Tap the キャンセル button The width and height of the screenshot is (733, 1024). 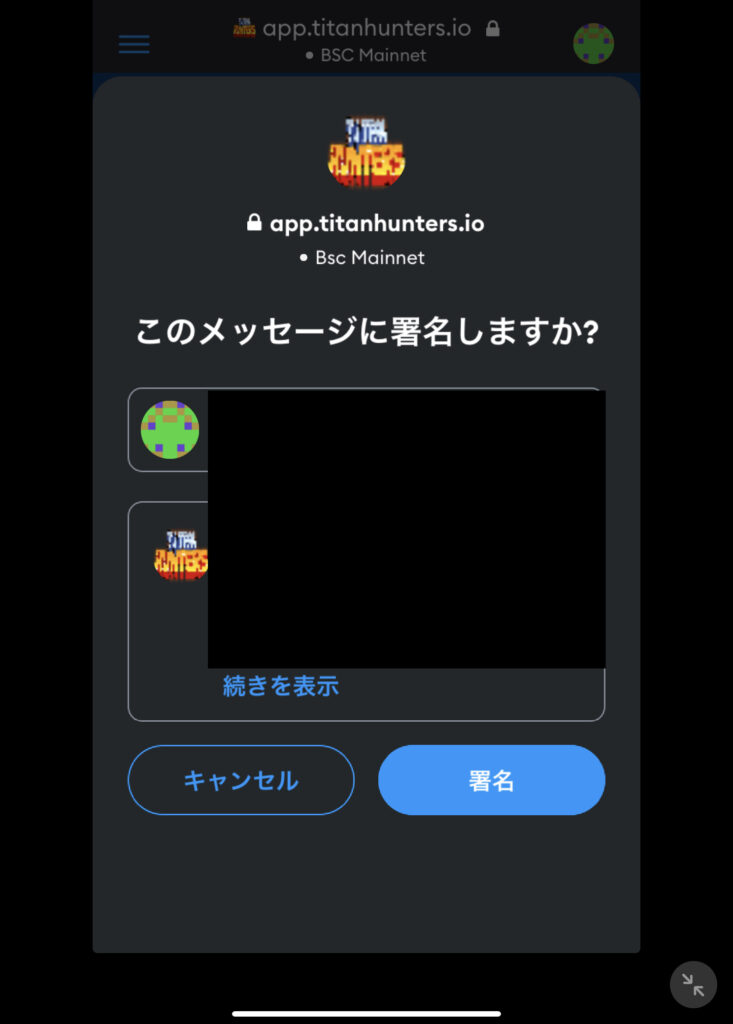pos(241,780)
